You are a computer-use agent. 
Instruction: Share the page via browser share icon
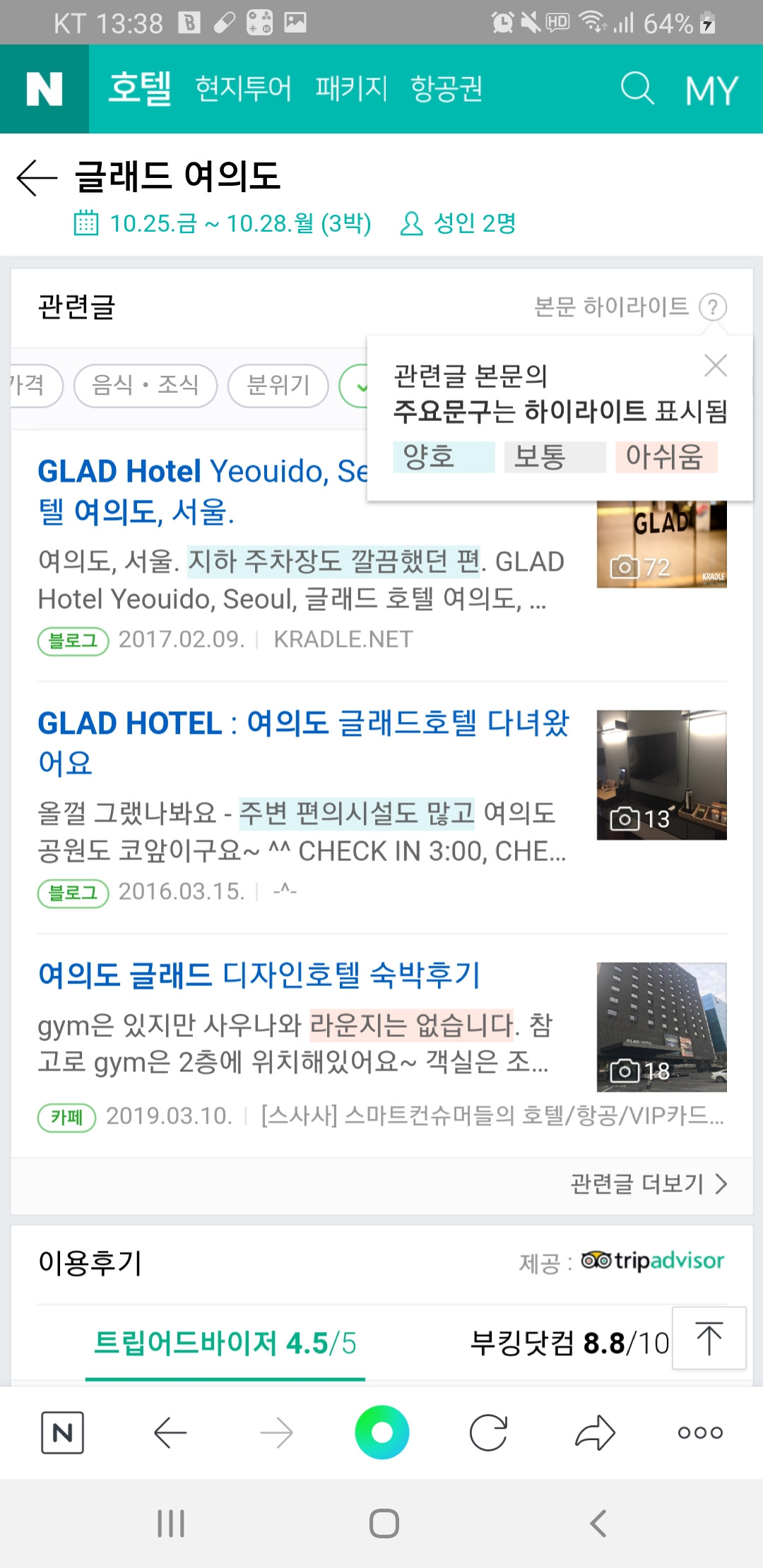(x=593, y=1432)
